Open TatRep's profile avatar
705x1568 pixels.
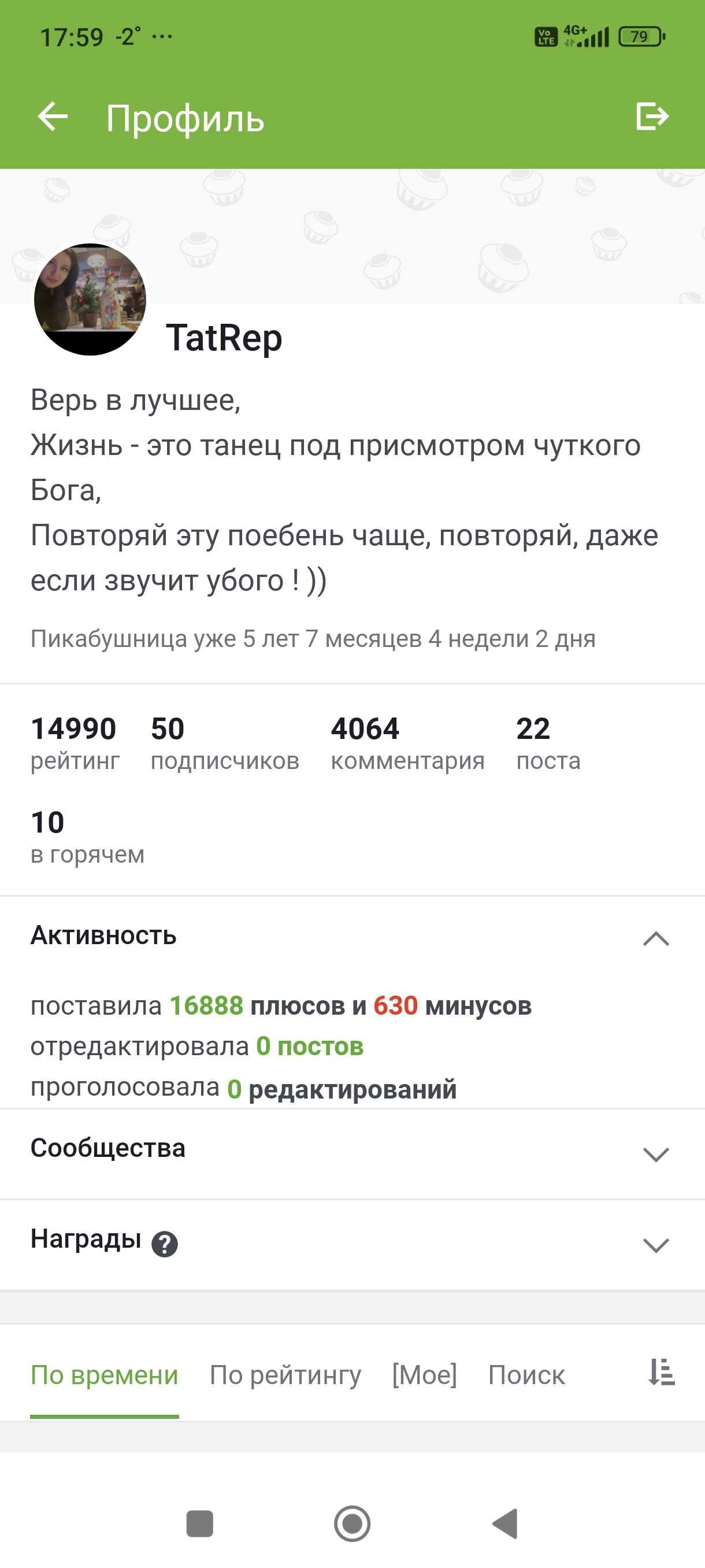(90, 299)
